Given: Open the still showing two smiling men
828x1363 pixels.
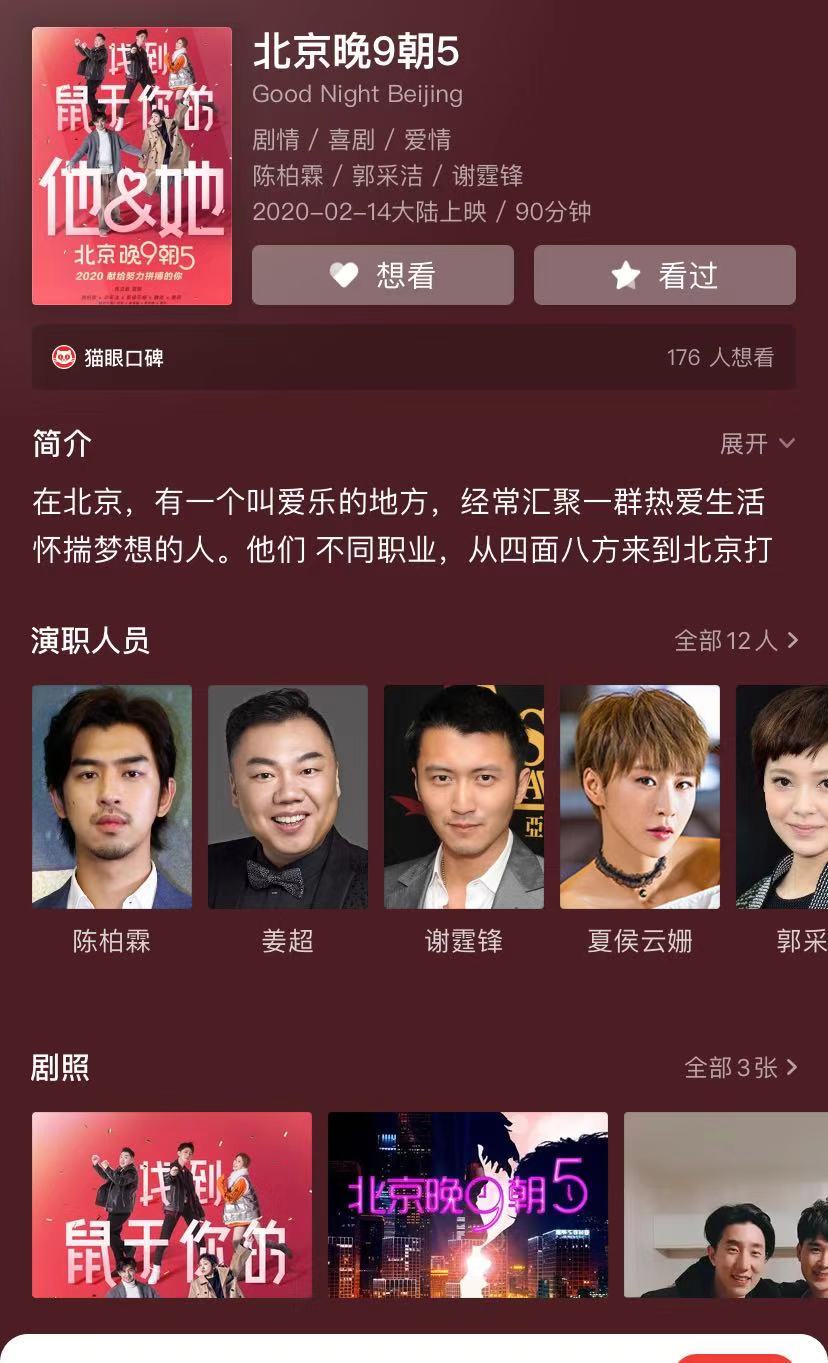Looking at the screenshot, I should coord(726,1204).
